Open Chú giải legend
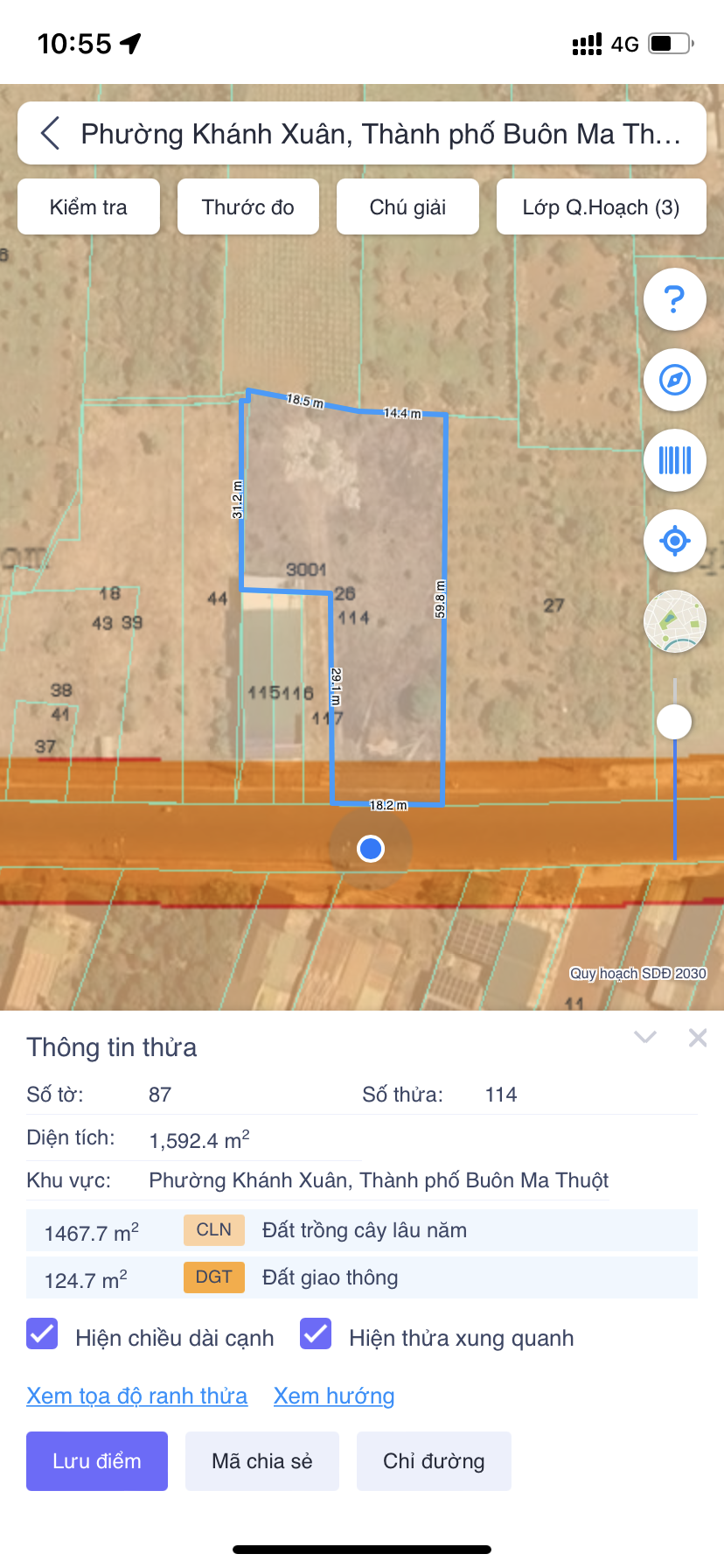 pos(407,207)
